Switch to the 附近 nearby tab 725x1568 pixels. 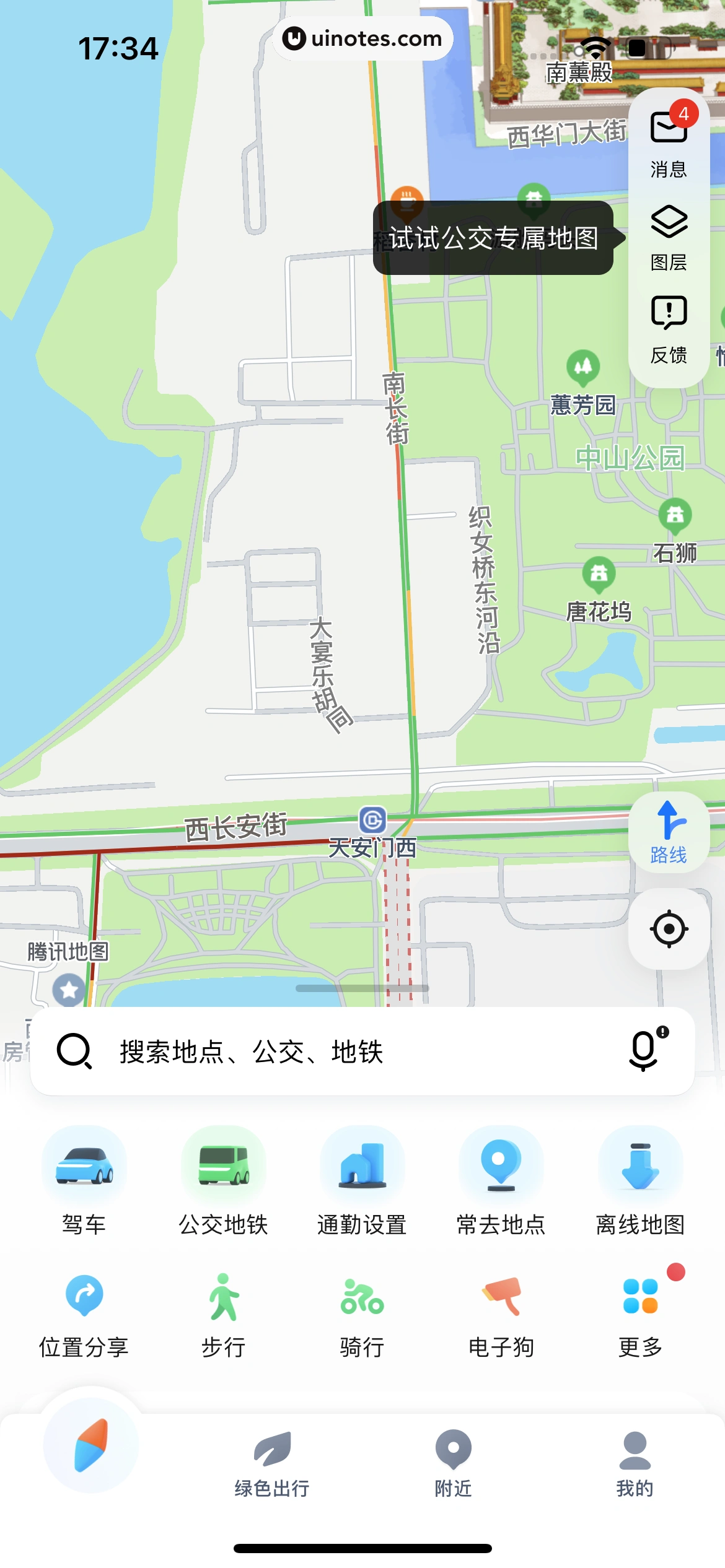point(454,1463)
